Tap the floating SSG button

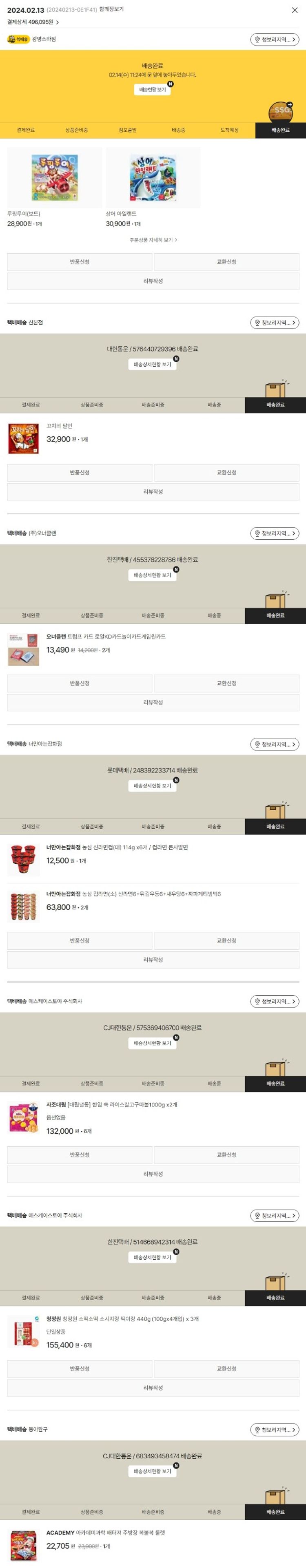281,110
